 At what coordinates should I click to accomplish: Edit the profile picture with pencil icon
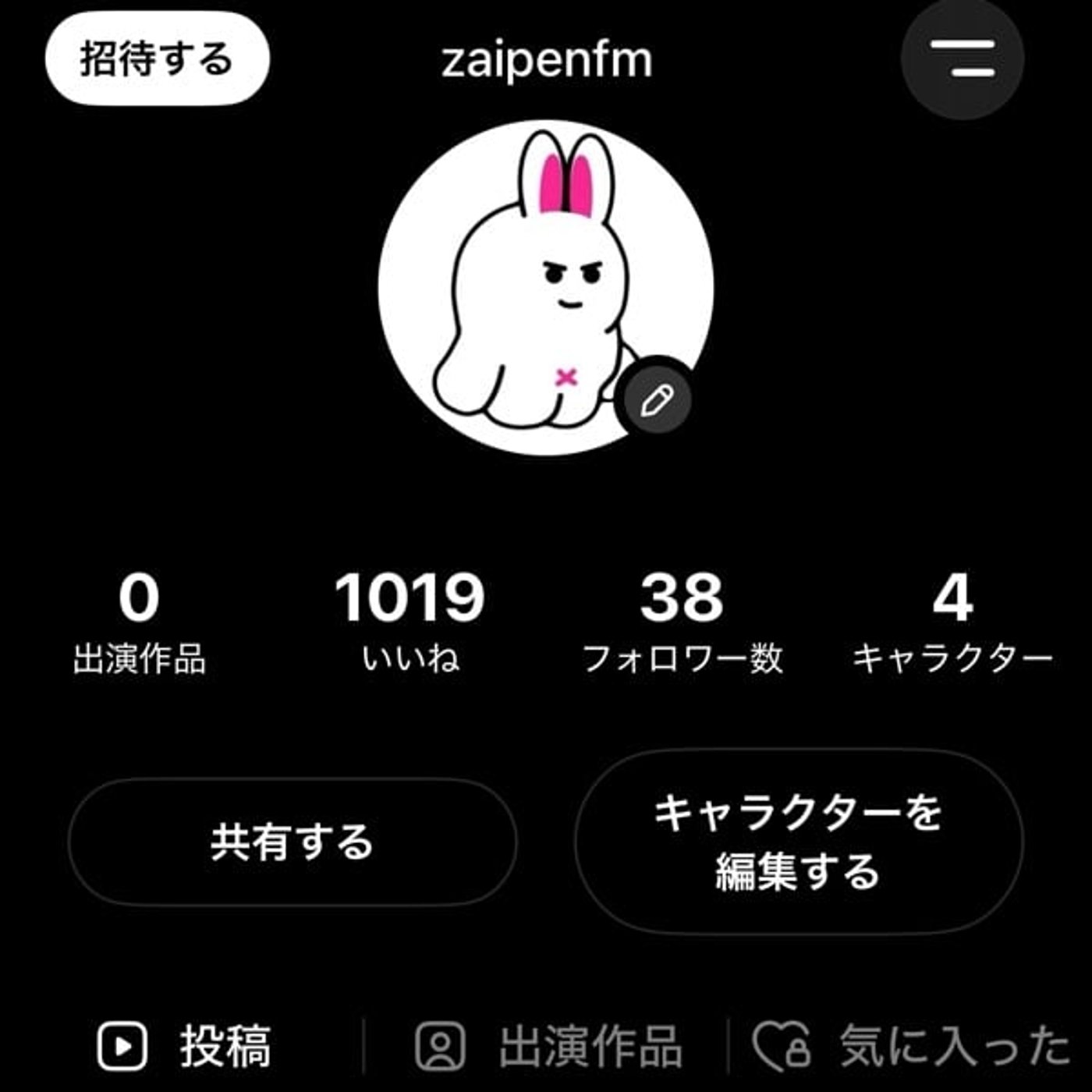(x=657, y=402)
